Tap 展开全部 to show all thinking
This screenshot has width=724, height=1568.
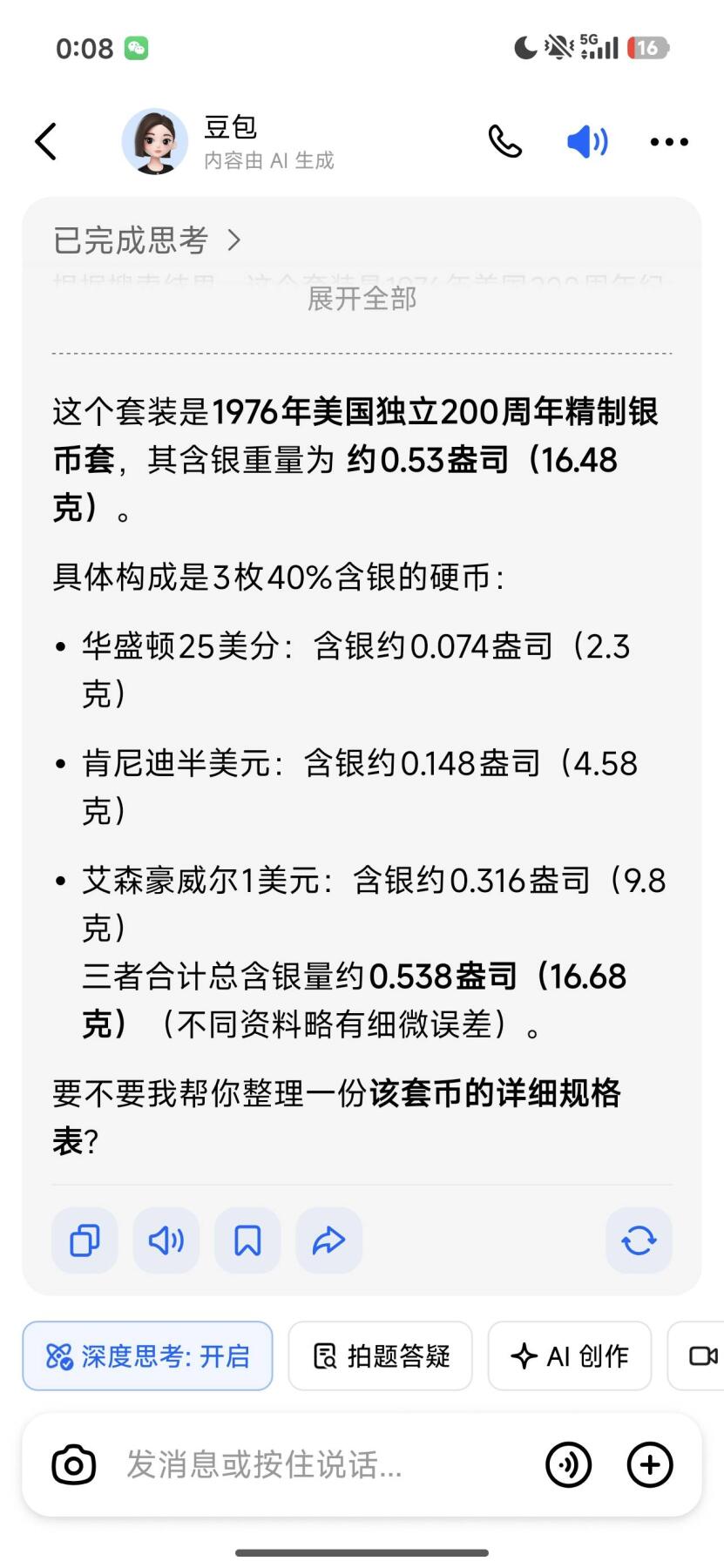[x=362, y=299]
